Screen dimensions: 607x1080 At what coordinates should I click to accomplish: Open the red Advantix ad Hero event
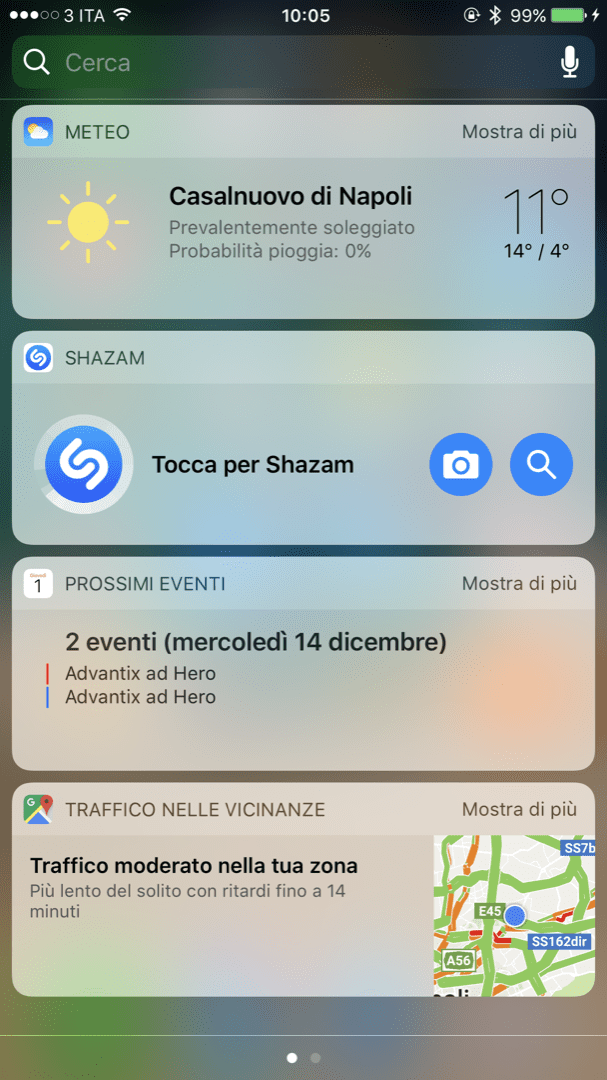pyautogui.click(x=141, y=674)
